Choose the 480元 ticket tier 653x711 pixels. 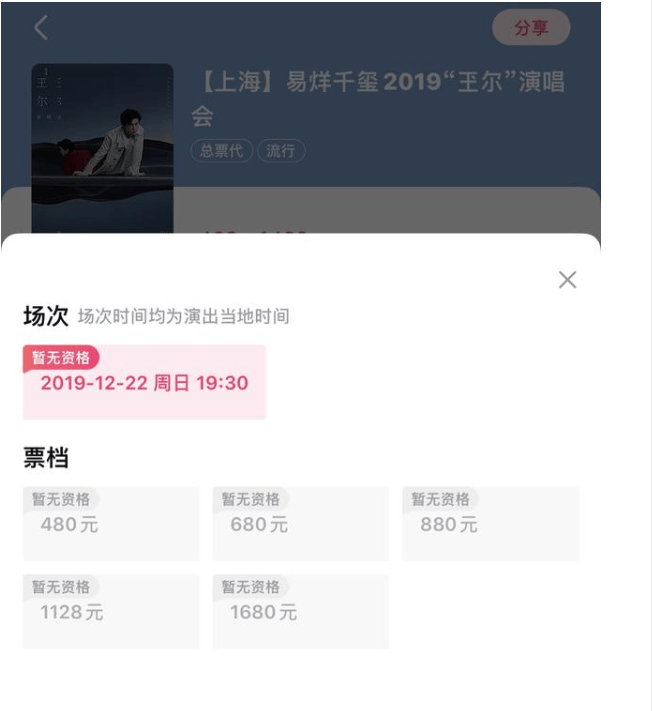tap(111, 524)
